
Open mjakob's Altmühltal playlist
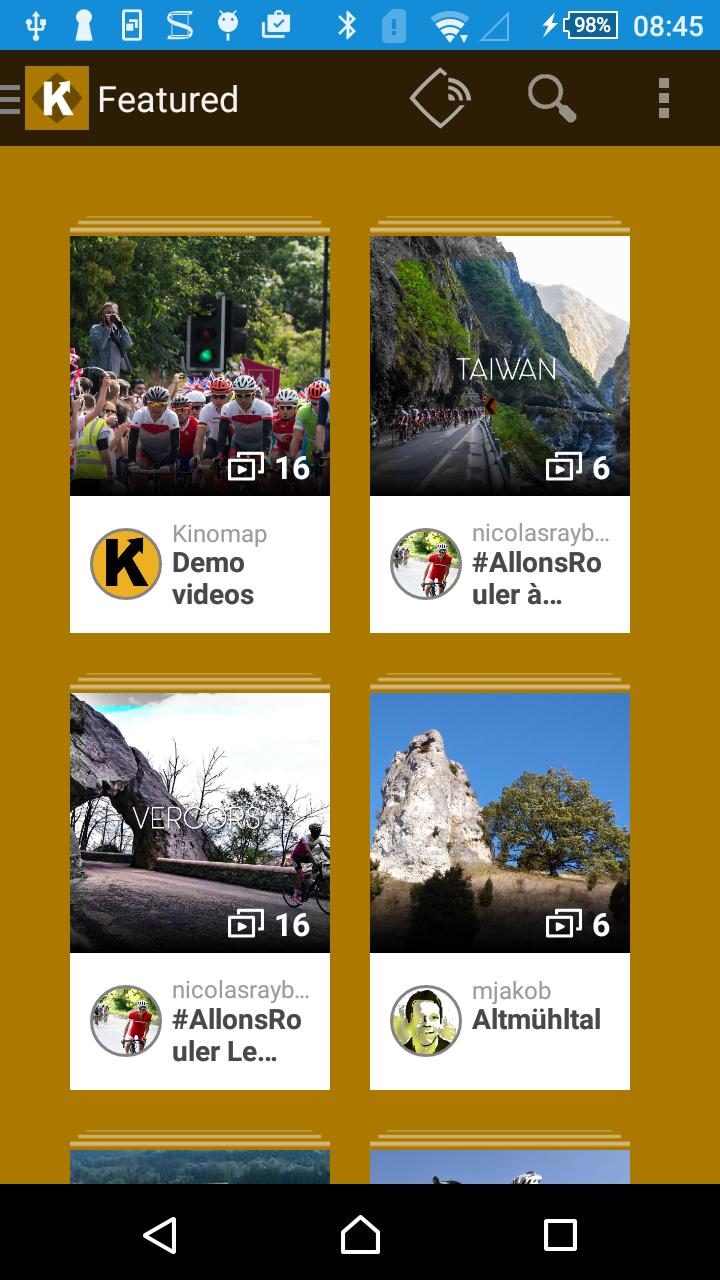500,887
